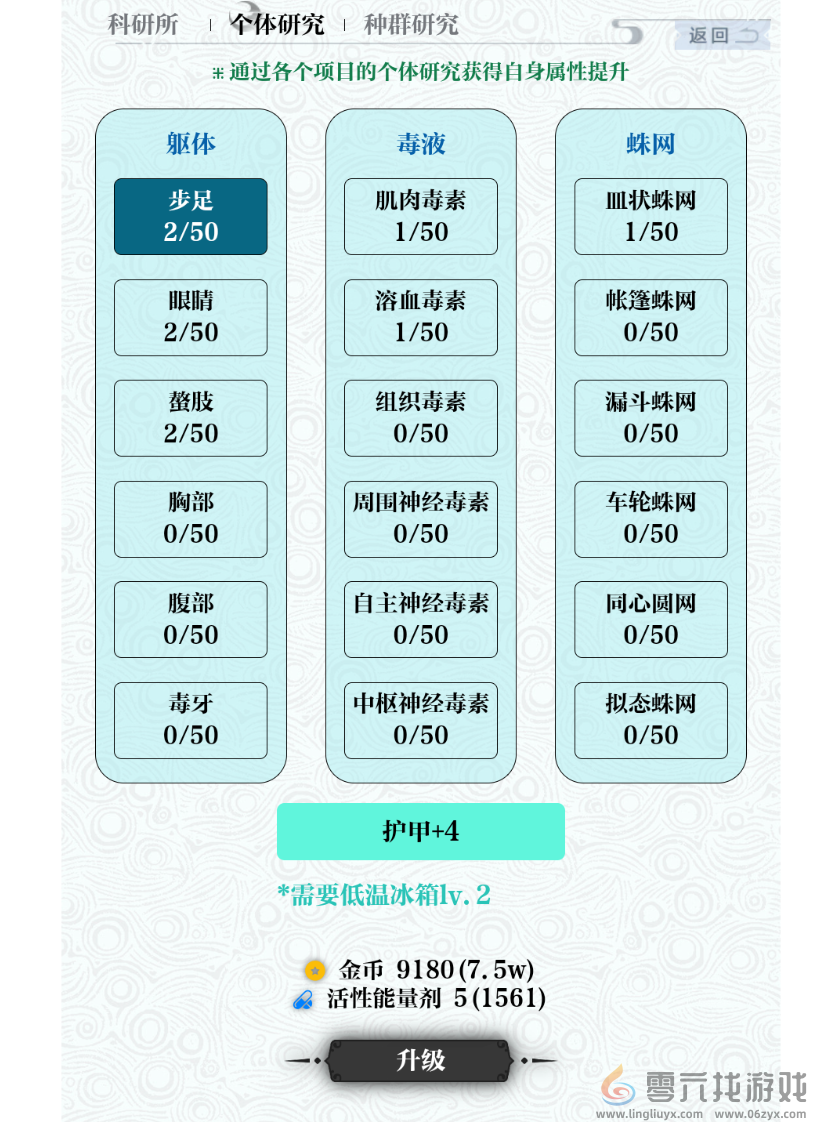Open the 螯肢 research item
Viewport: 823px width, 1122px height.
[x=191, y=418]
